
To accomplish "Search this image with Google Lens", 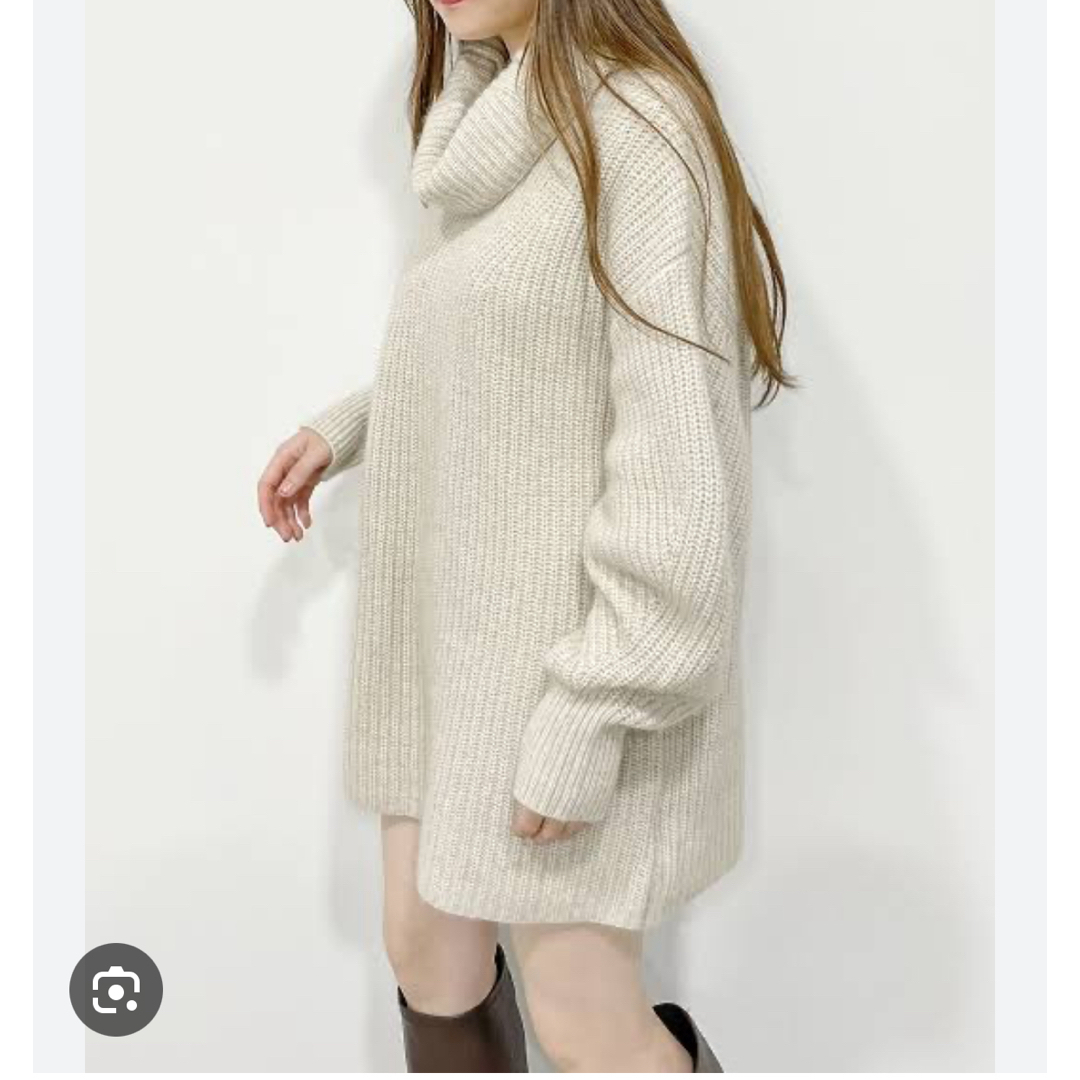I will pos(116,989).
